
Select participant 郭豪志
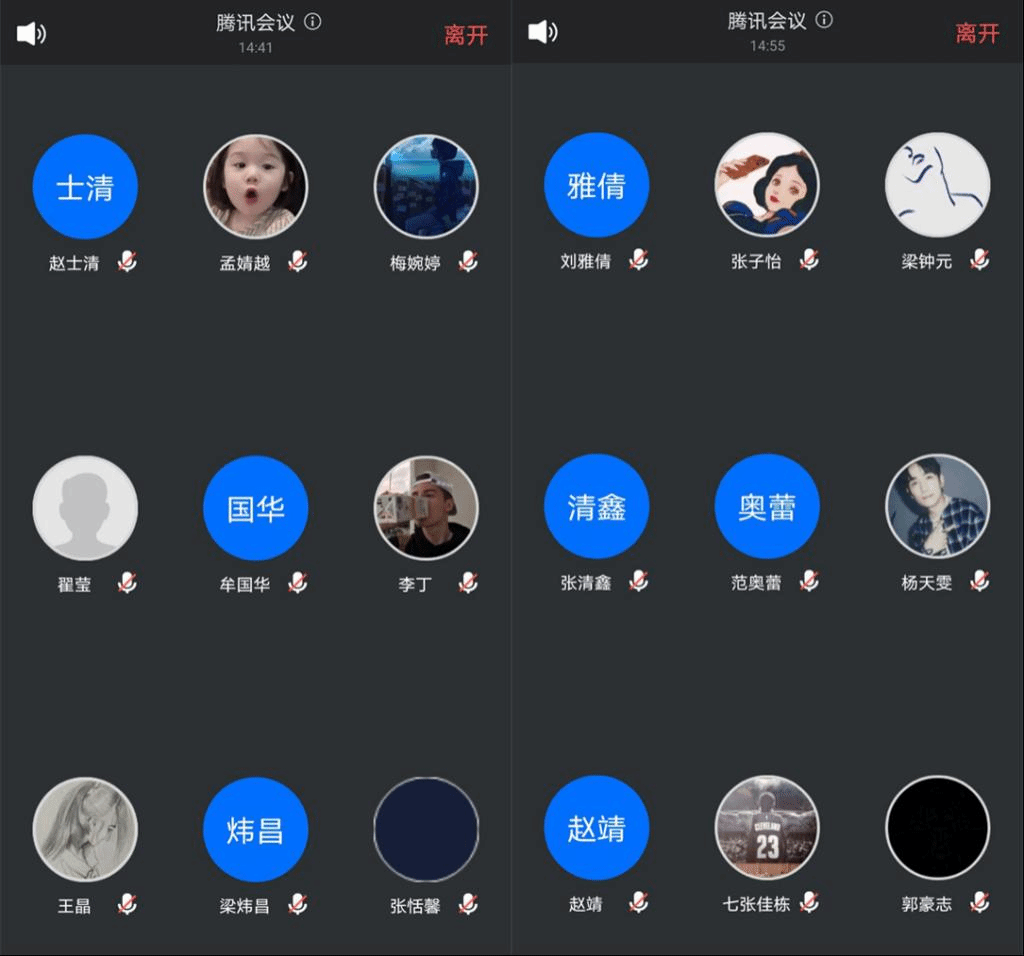937,829
